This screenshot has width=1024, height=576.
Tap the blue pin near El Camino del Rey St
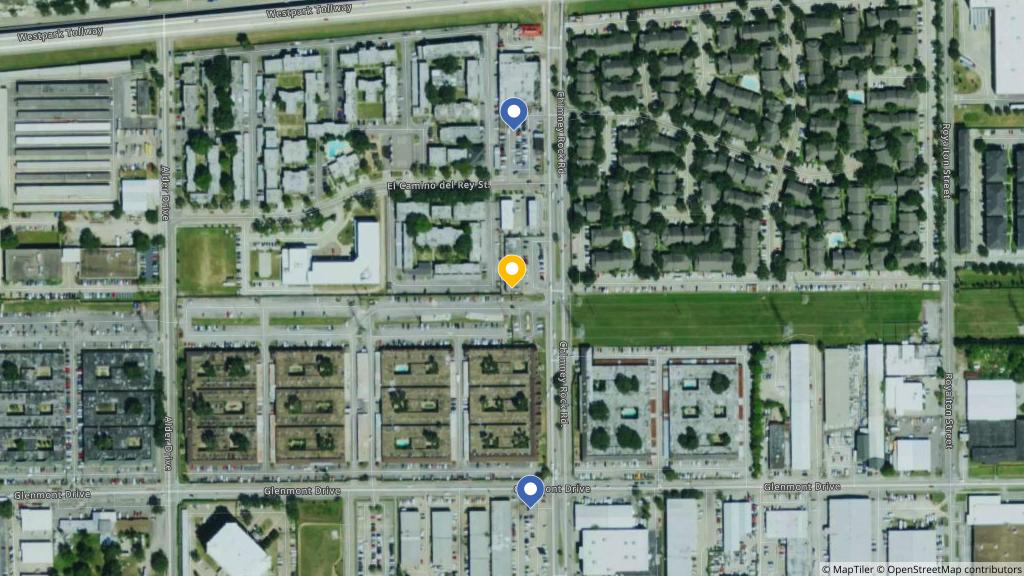[513, 113]
